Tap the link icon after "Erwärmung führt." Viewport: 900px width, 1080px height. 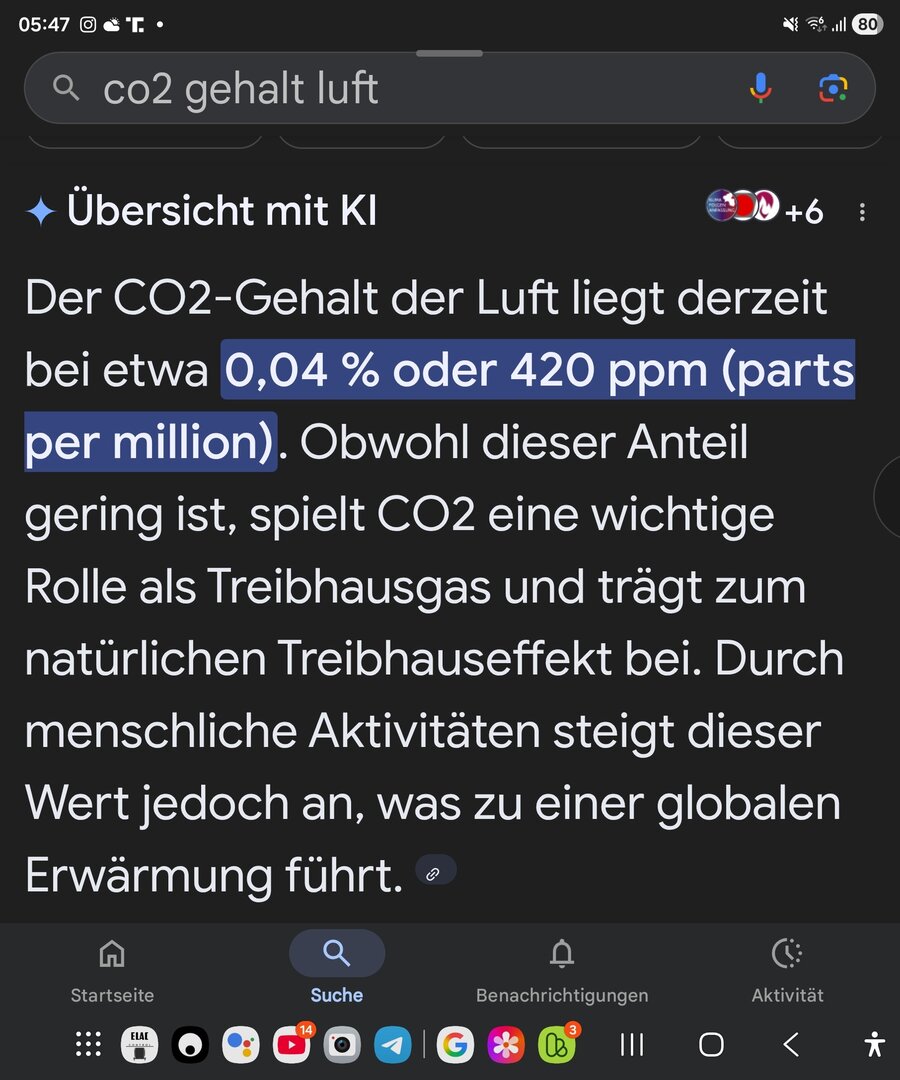pos(434,873)
